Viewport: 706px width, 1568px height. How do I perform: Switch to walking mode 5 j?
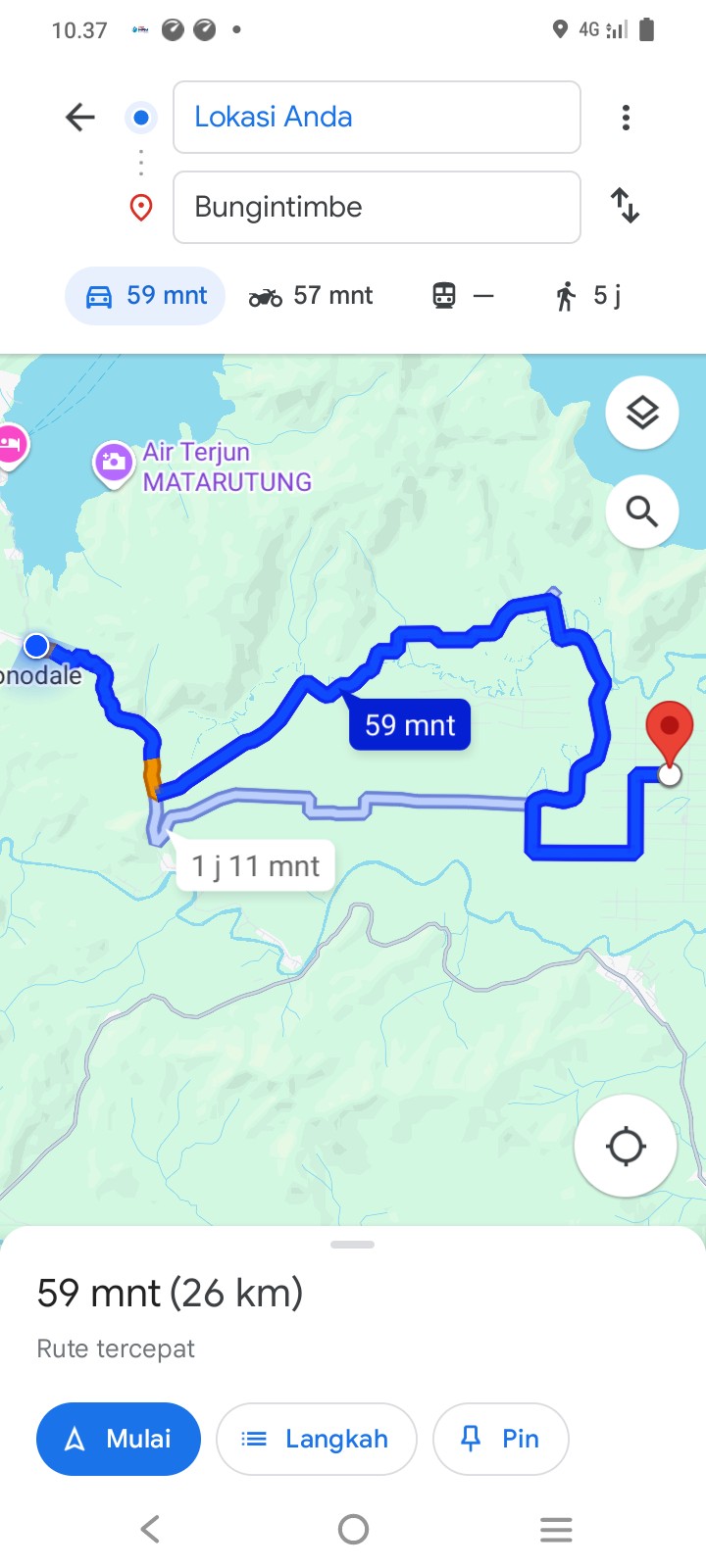tap(587, 296)
